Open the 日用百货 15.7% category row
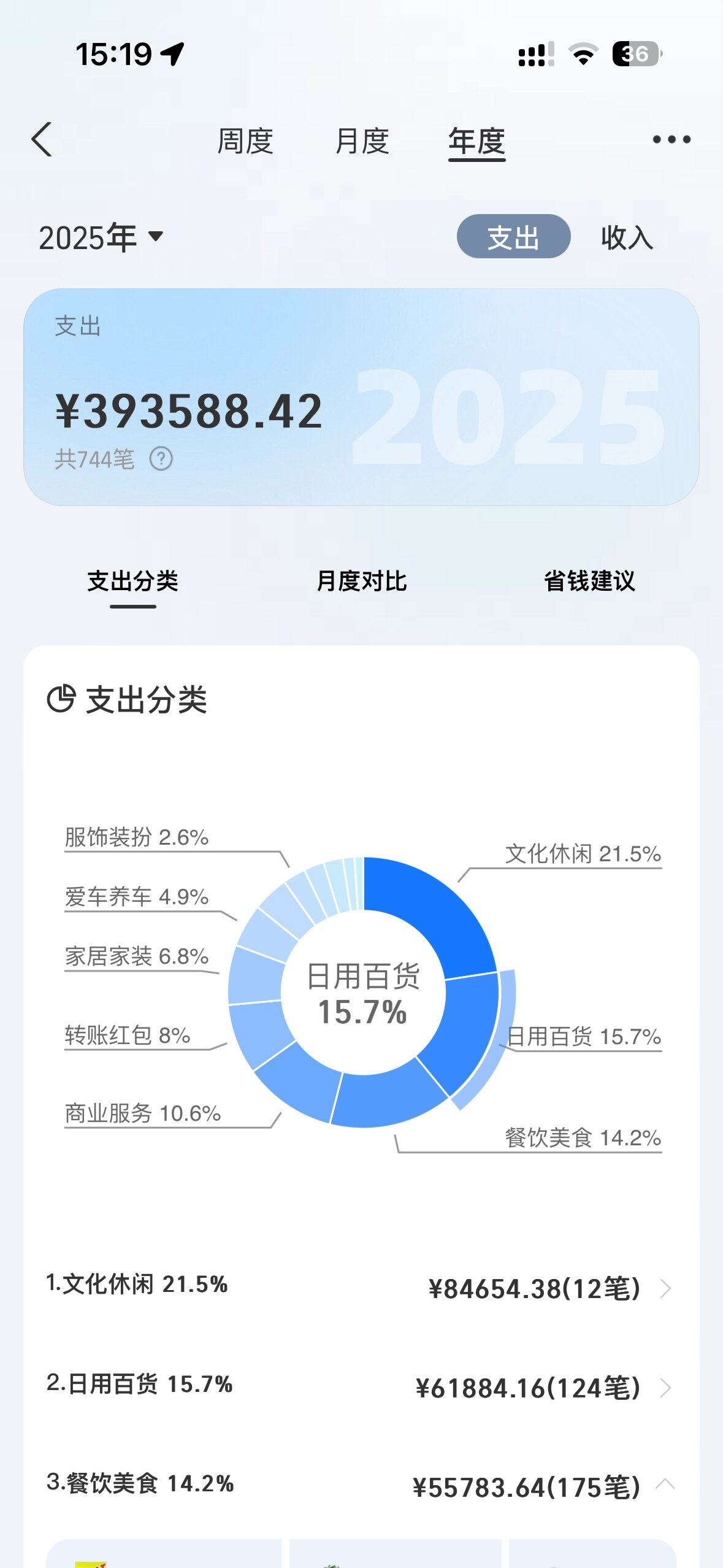 (361, 1387)
